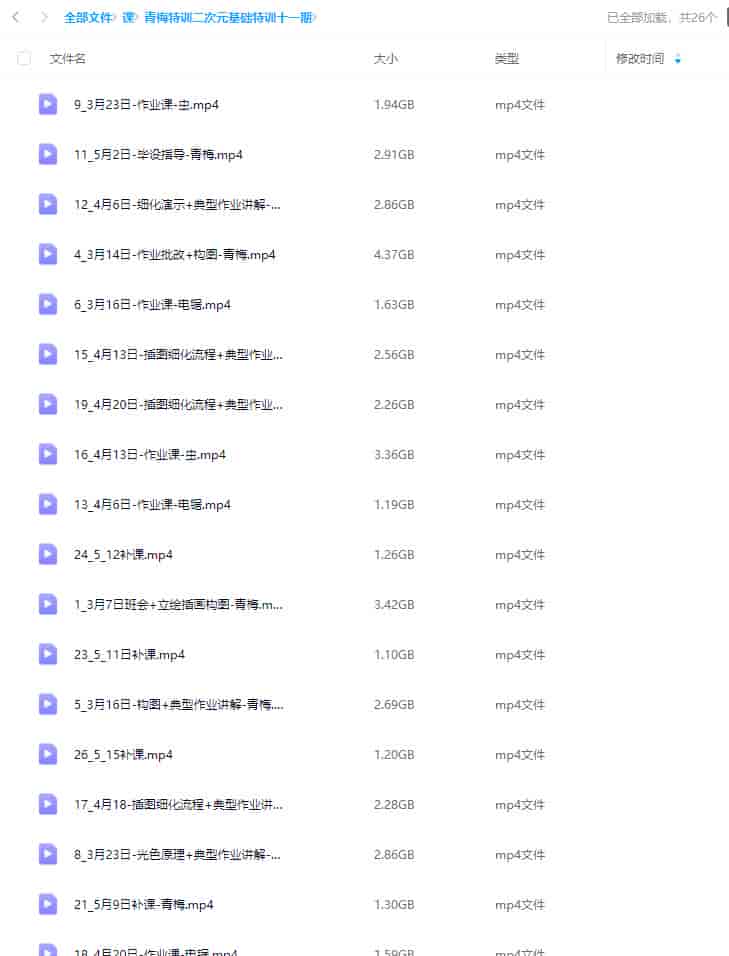Click the video icon for 6_3月16日-作业课-电磁.mp4
The height and width of the screenshot is (956, 729).
(x=47, y=304)
